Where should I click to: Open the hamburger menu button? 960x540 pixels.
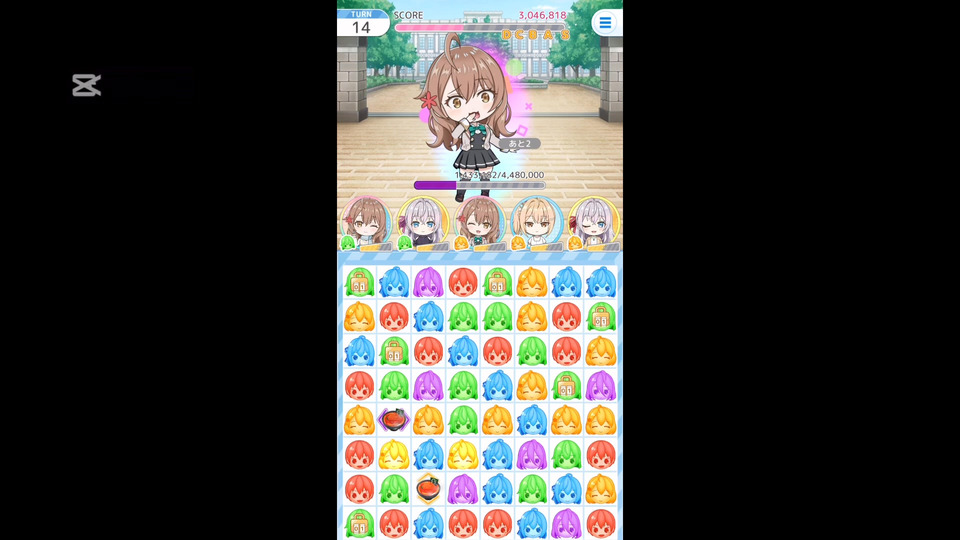point(605,22)
